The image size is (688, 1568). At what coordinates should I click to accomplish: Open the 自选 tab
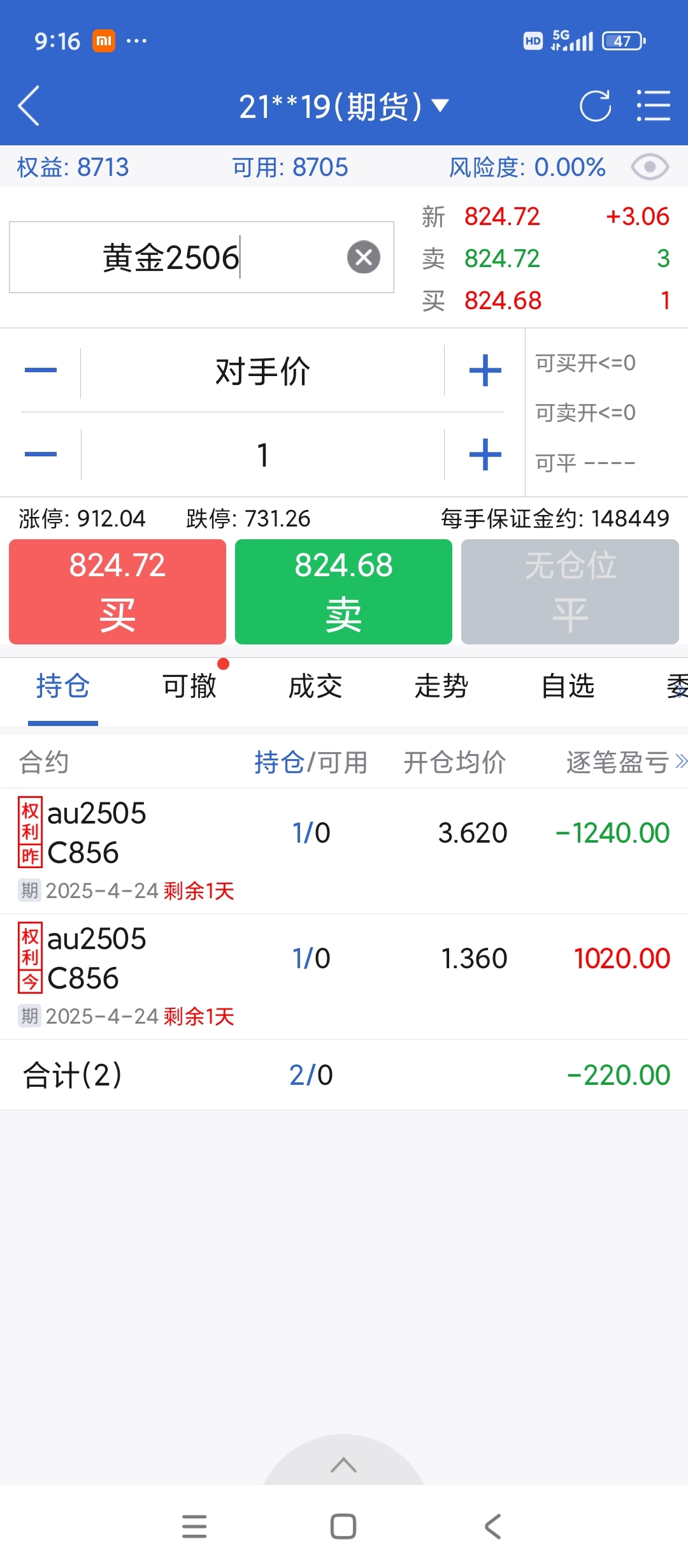pyautogui.click(x=568, y=686)
